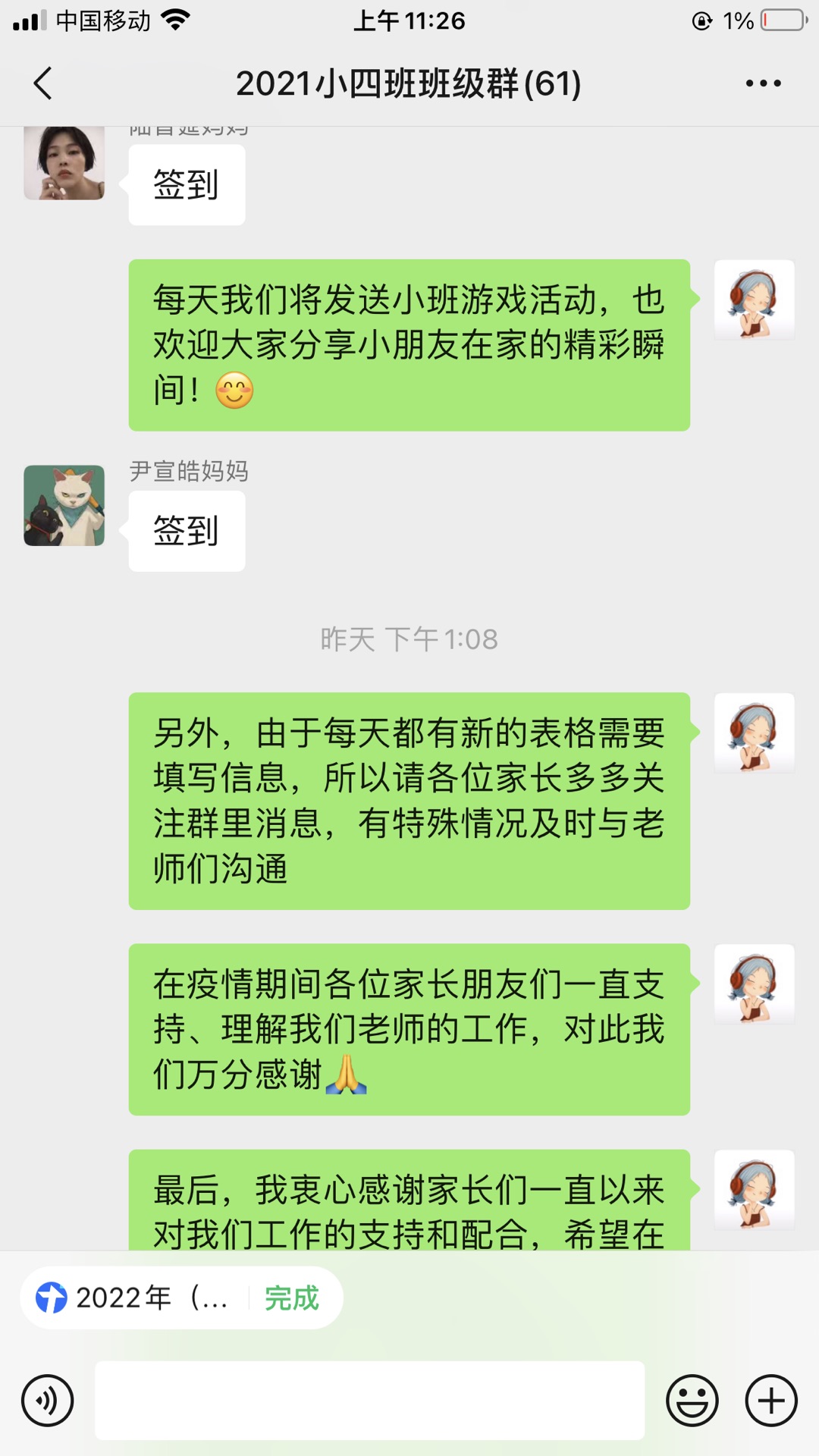Tap 完成 on the floating form pill
This screenshot has height=1456, width=819.
click(x=292, y=1298)
